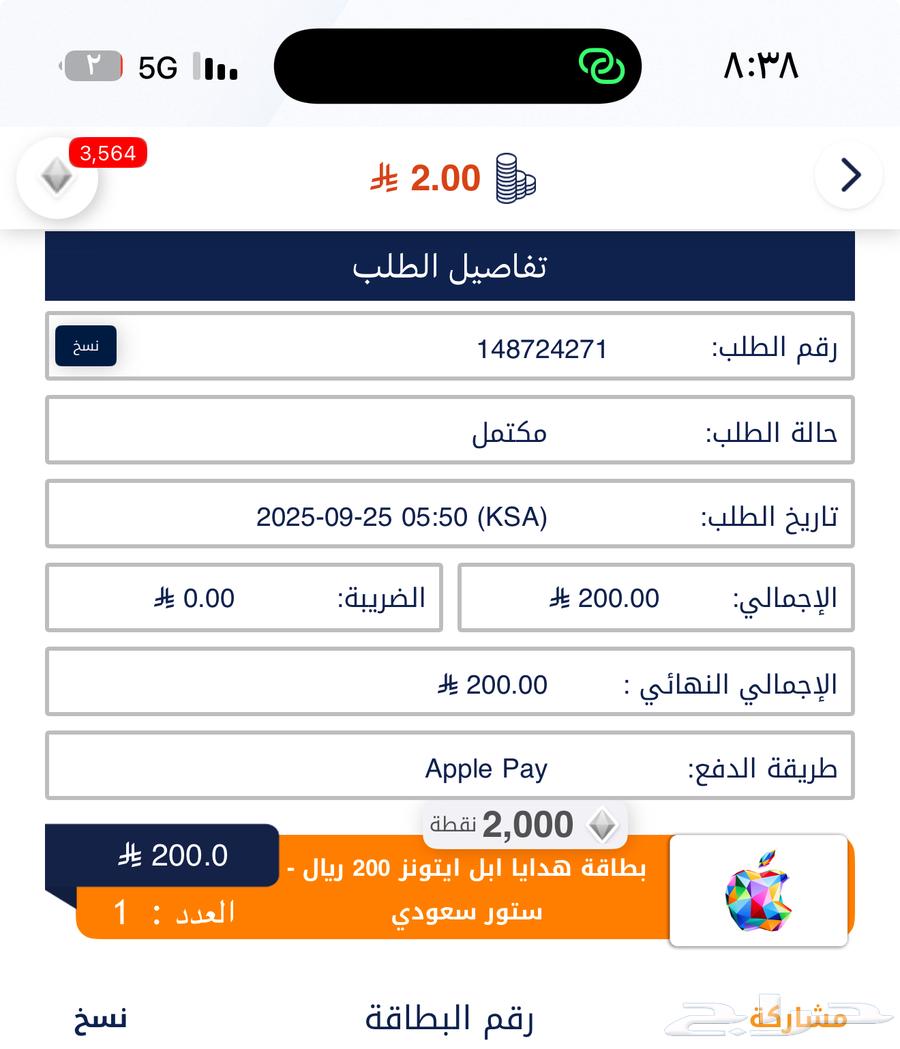Open the battery indicator showing ٢
900x1049 pixels.
91,64
